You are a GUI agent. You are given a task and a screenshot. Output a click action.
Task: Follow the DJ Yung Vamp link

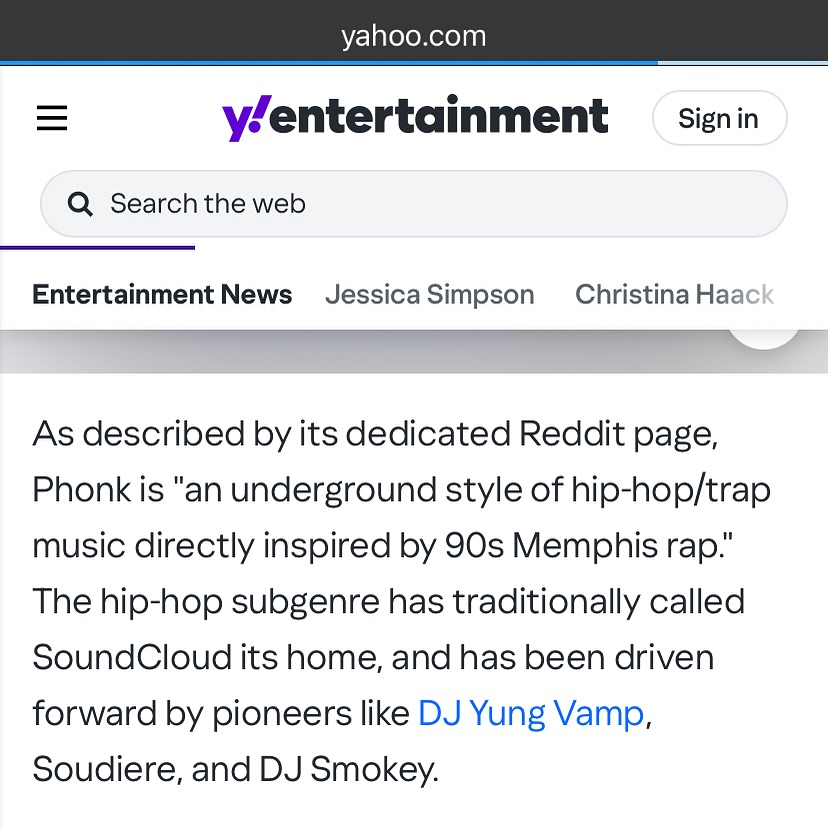[531, 714]
